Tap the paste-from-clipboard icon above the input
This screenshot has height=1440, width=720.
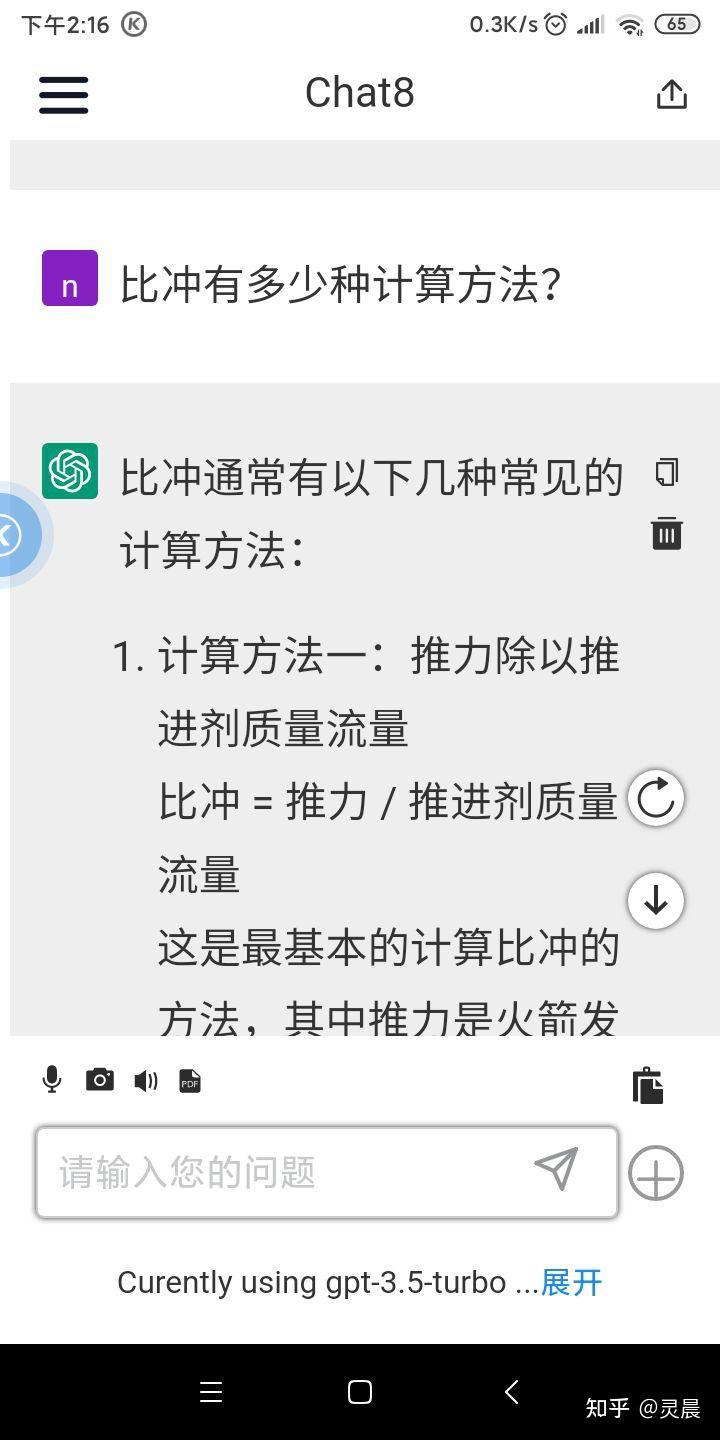point(648,1085)
